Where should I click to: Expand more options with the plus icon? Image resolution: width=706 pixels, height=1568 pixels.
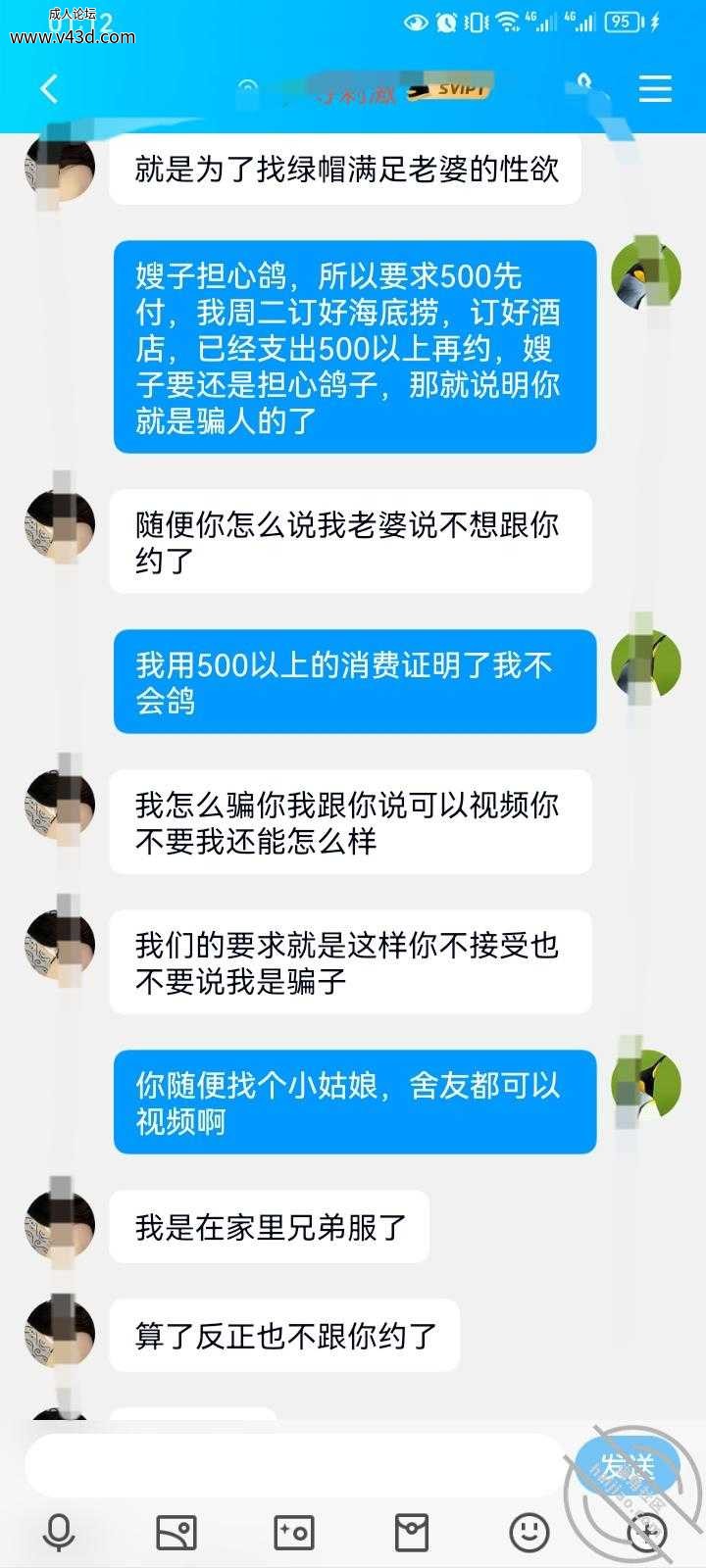[647, 1533]
